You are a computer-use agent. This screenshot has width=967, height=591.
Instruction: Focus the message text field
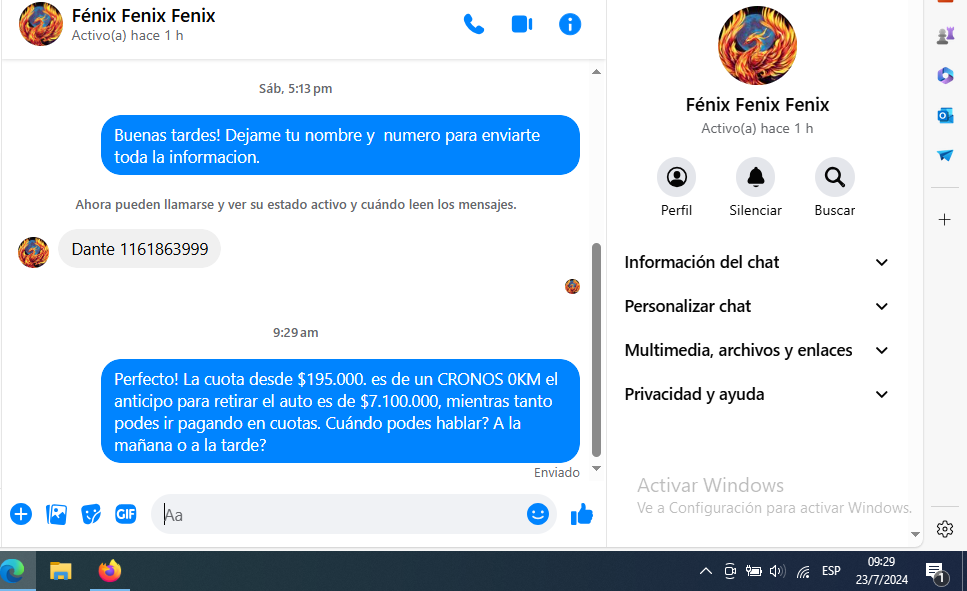point(340,515)
